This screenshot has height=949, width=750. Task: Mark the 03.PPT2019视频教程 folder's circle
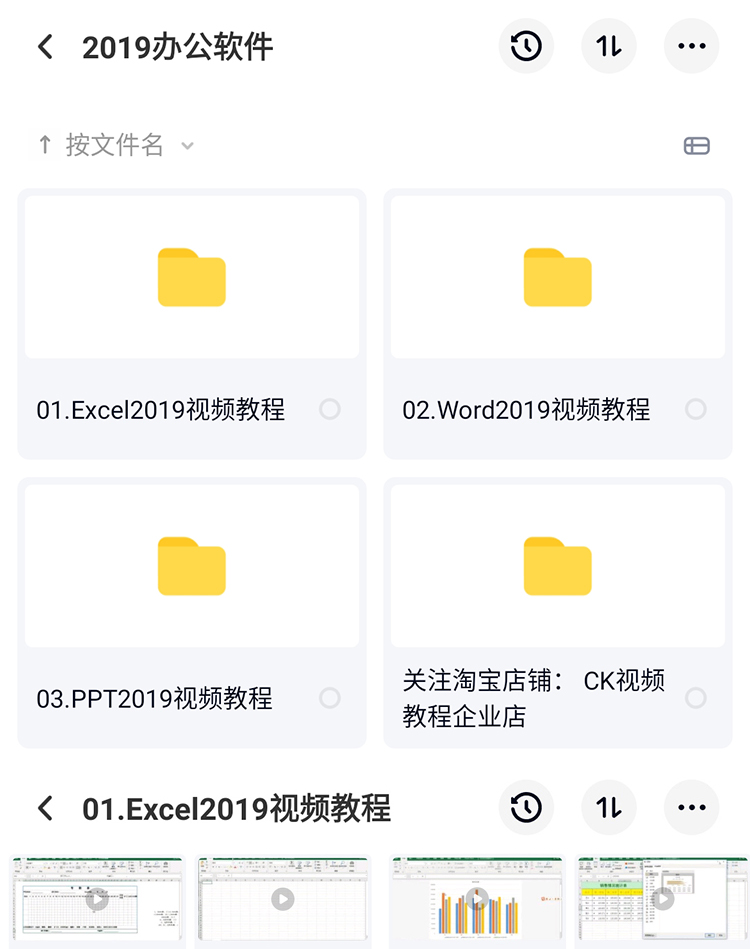[x=330, y=698]
